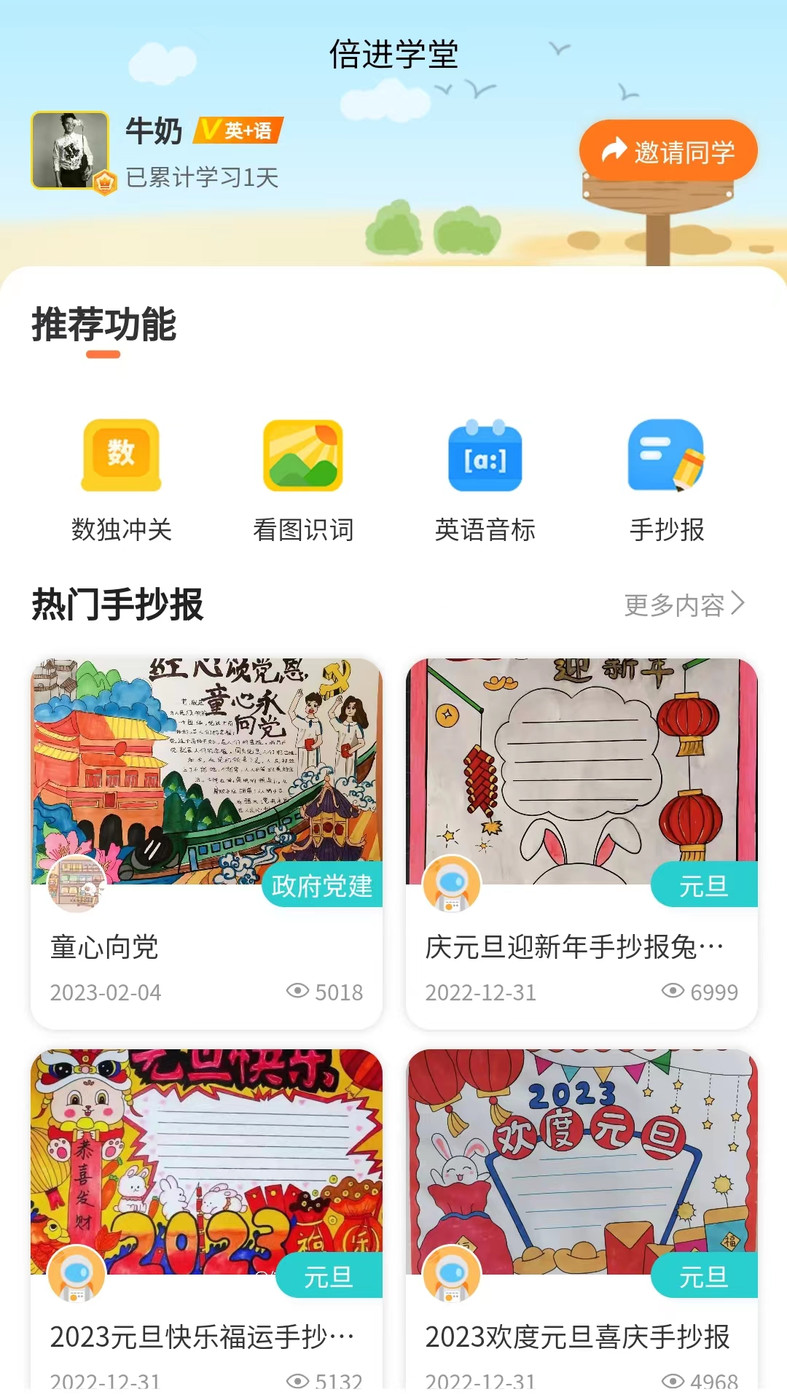Tap the chevron arrow beside 更多内容

[739, 604]
